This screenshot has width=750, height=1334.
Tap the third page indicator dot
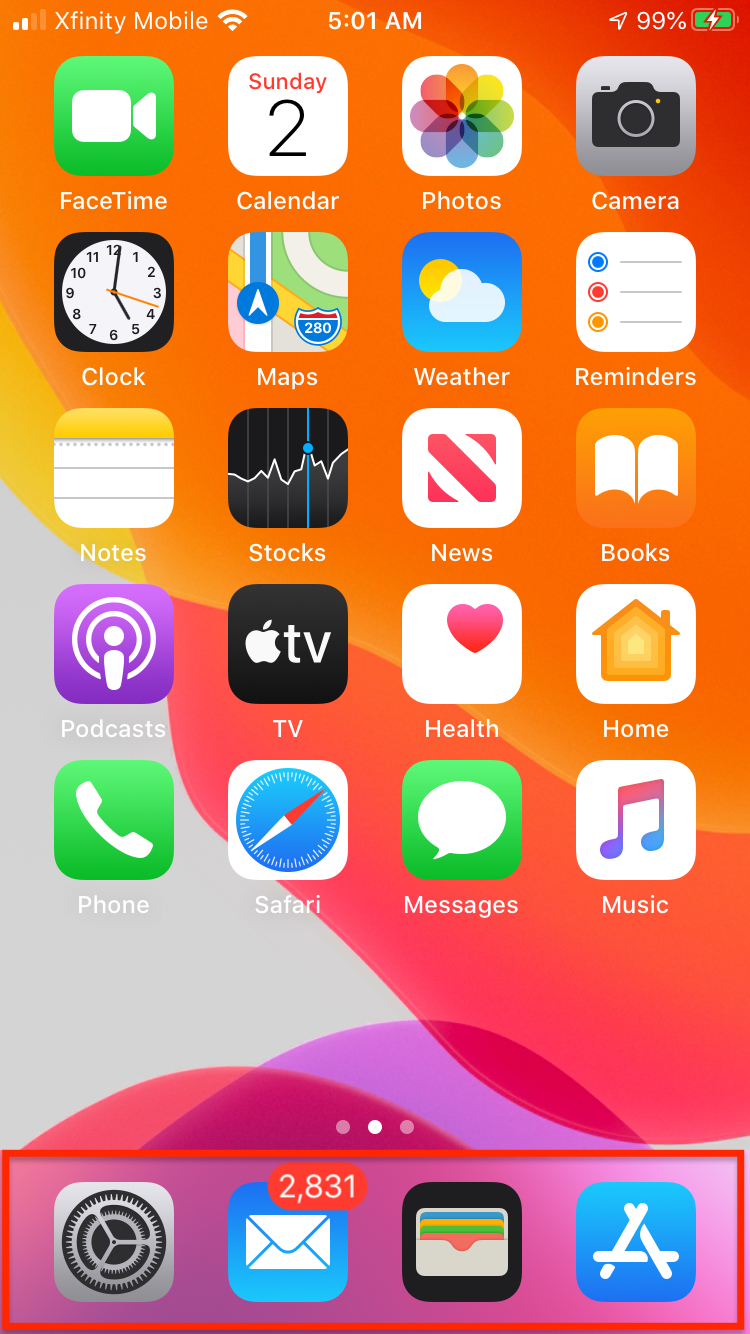407,1127
